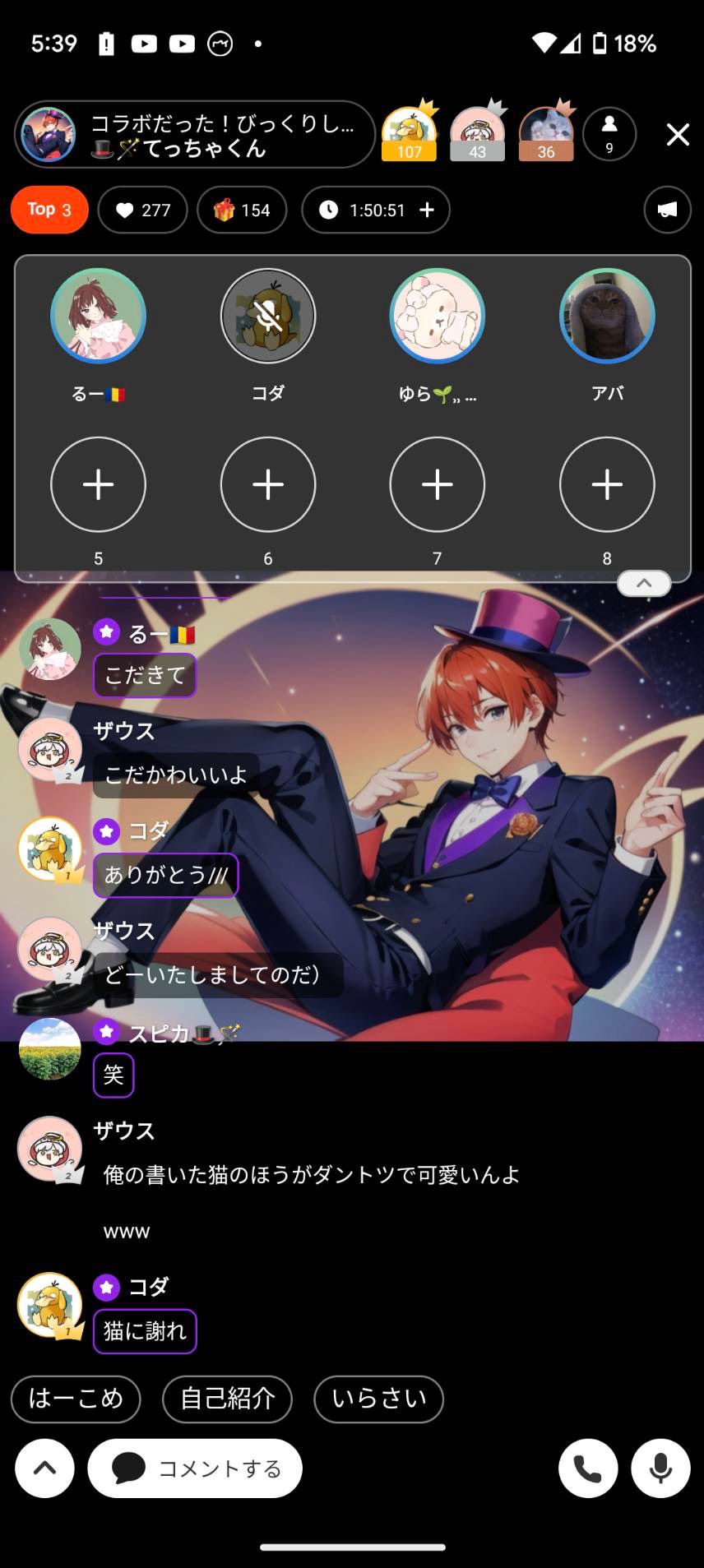The height and width of the screenshot is (1568, 704).
Task: Open the gifts chip showing 154
Action: point(242,210)
